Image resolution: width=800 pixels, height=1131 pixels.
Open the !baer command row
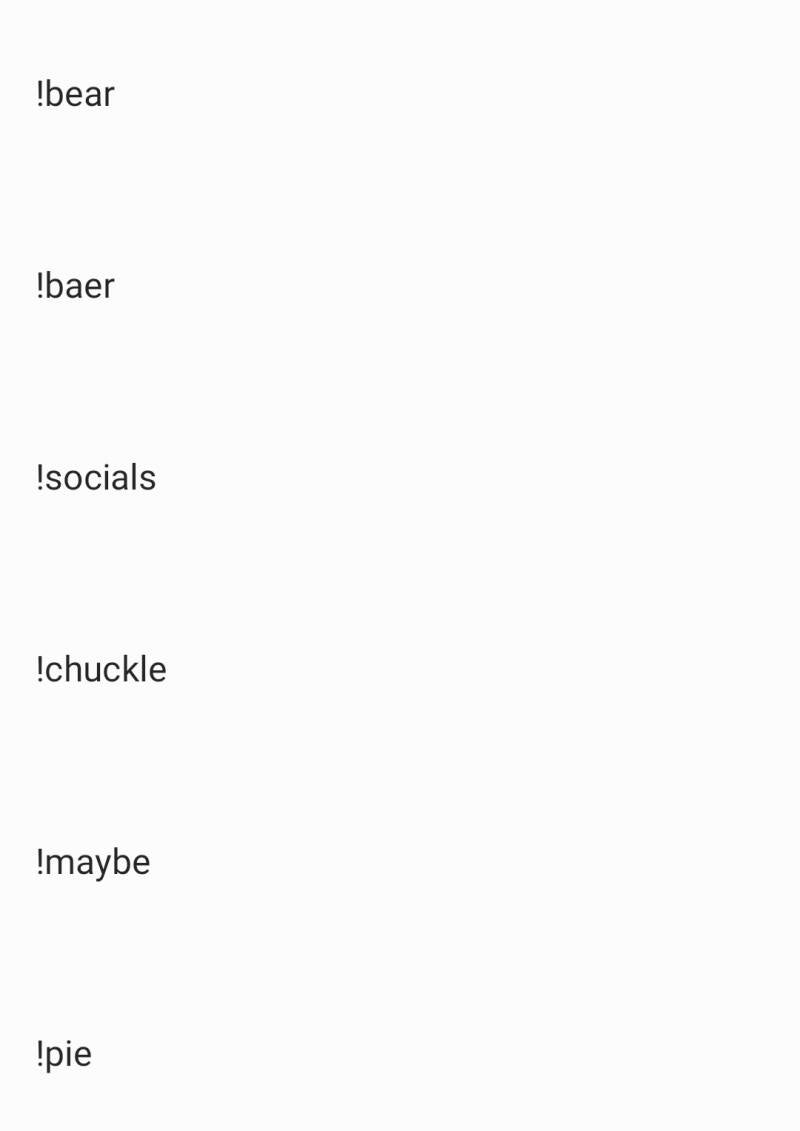tap(76, 287)
